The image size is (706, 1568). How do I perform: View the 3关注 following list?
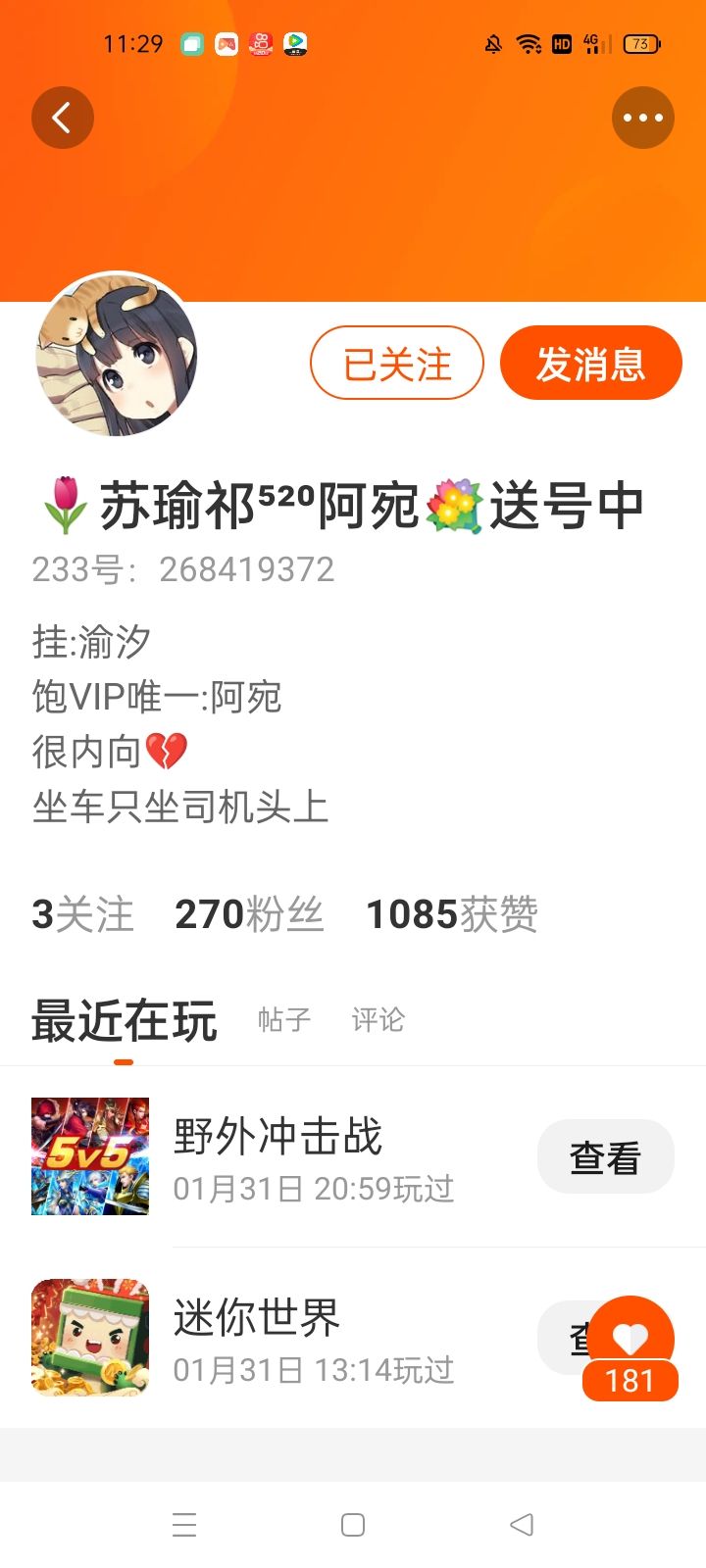pos(82,914)
